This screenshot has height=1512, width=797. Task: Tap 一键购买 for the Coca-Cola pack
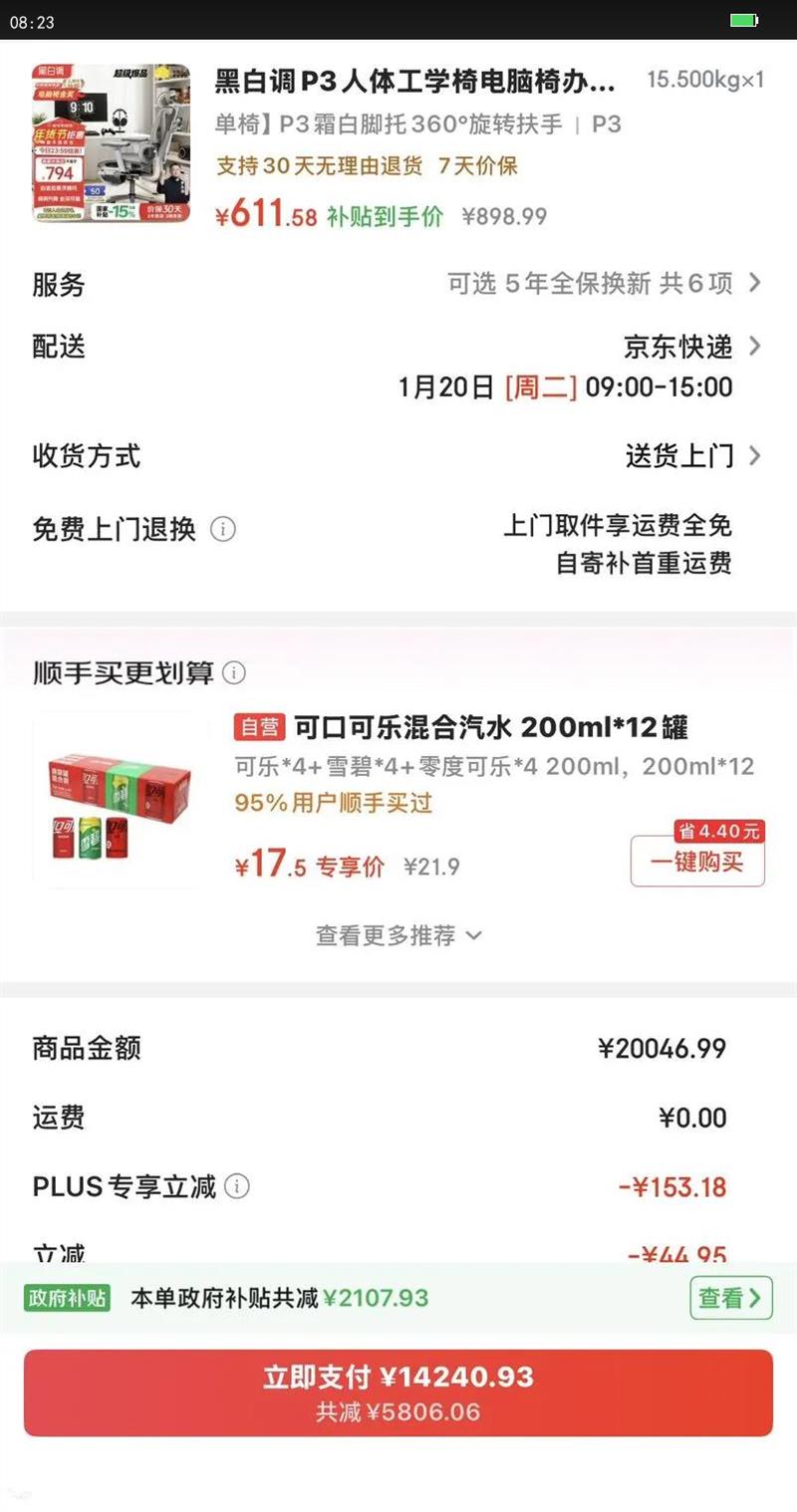pos(697,862)
